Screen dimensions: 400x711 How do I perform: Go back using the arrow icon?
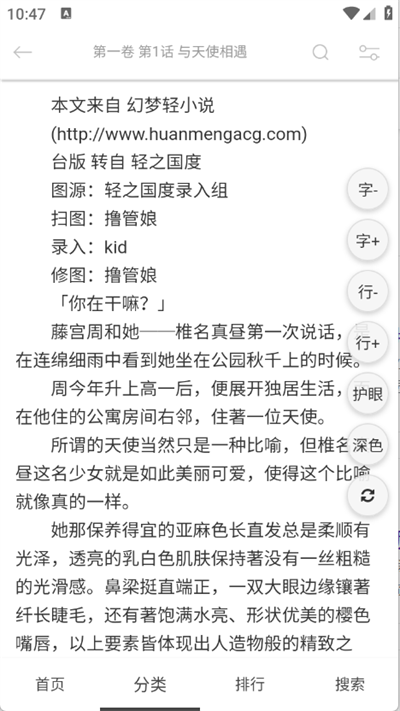(x=23, y=53)
